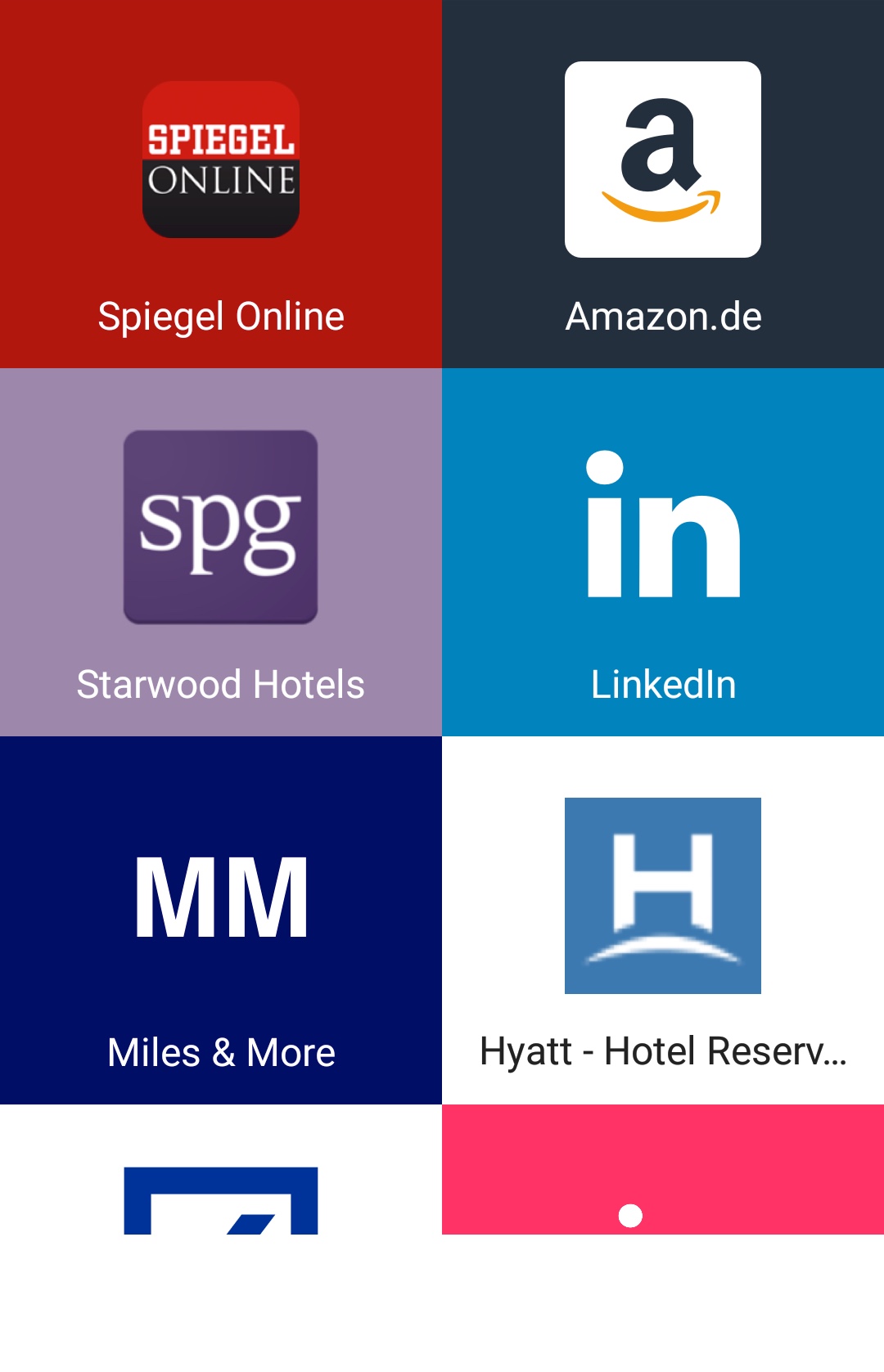Image resolution: width=884 pixels, height=1372 pixels.
Task: Choose the LinkedIn tile
Action: [x=663, y=552]
